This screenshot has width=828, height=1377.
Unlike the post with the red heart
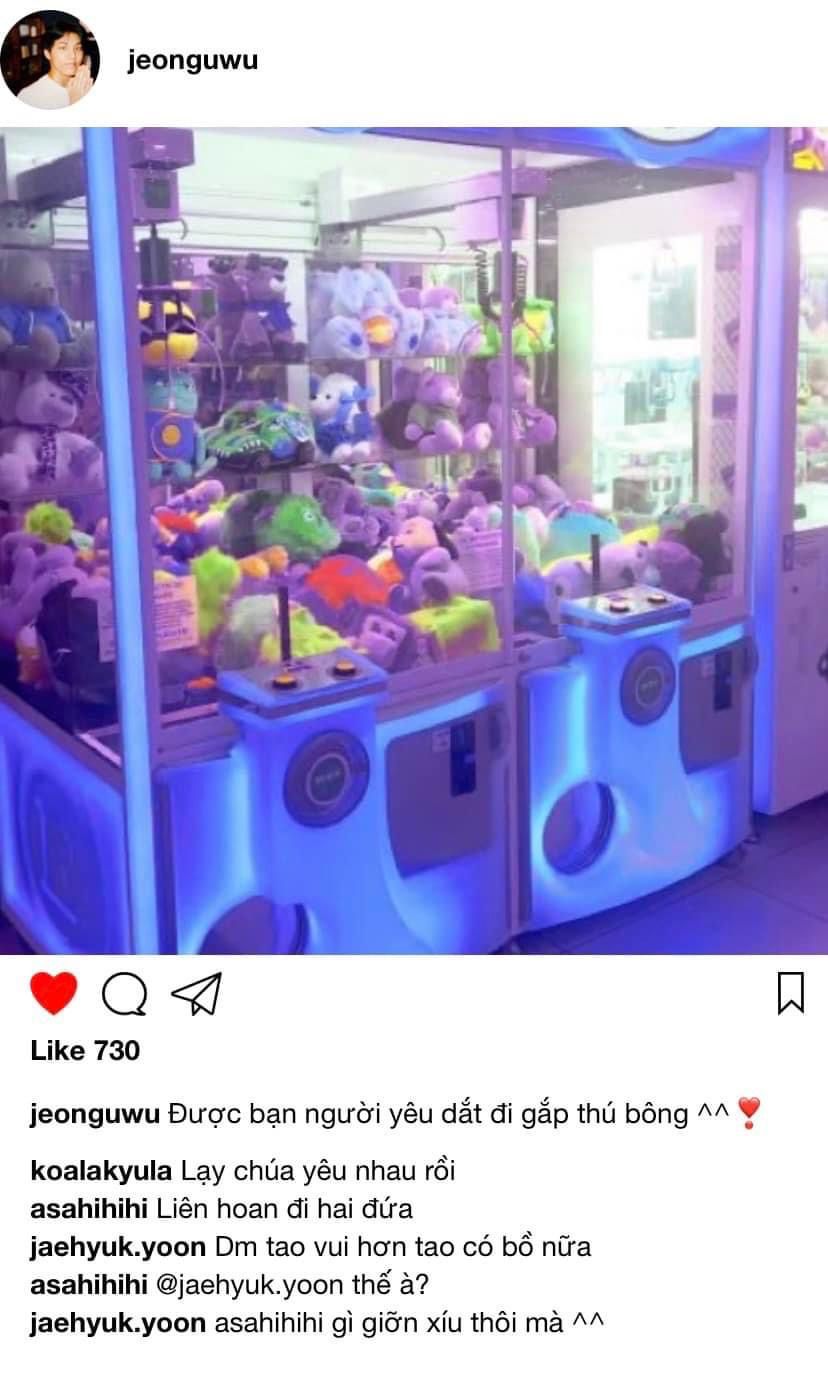(53, 993)
